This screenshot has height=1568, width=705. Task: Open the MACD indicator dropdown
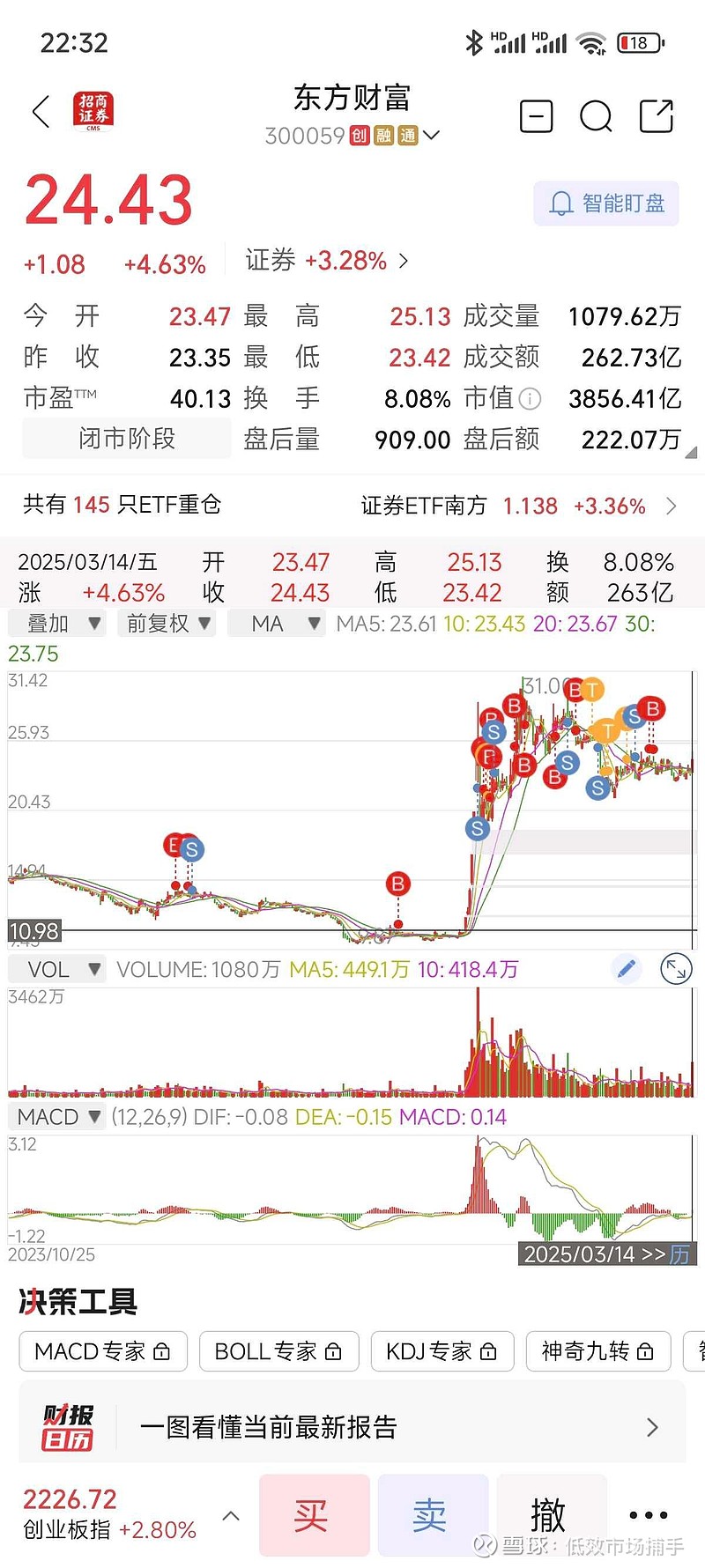click(x=56, y=1117)
